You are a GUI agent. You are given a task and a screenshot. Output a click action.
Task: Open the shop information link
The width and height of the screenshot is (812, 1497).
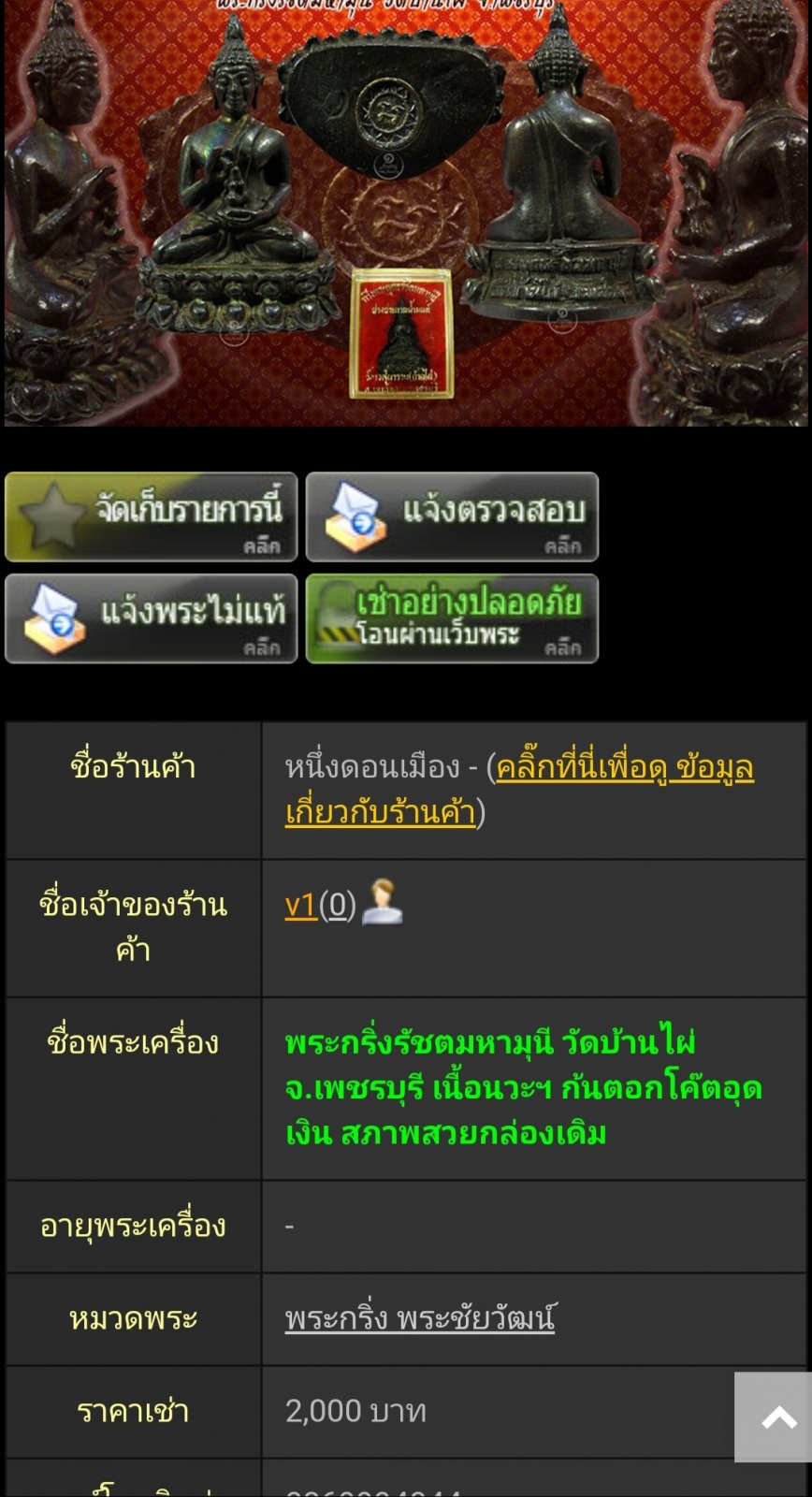pos(519,789)
